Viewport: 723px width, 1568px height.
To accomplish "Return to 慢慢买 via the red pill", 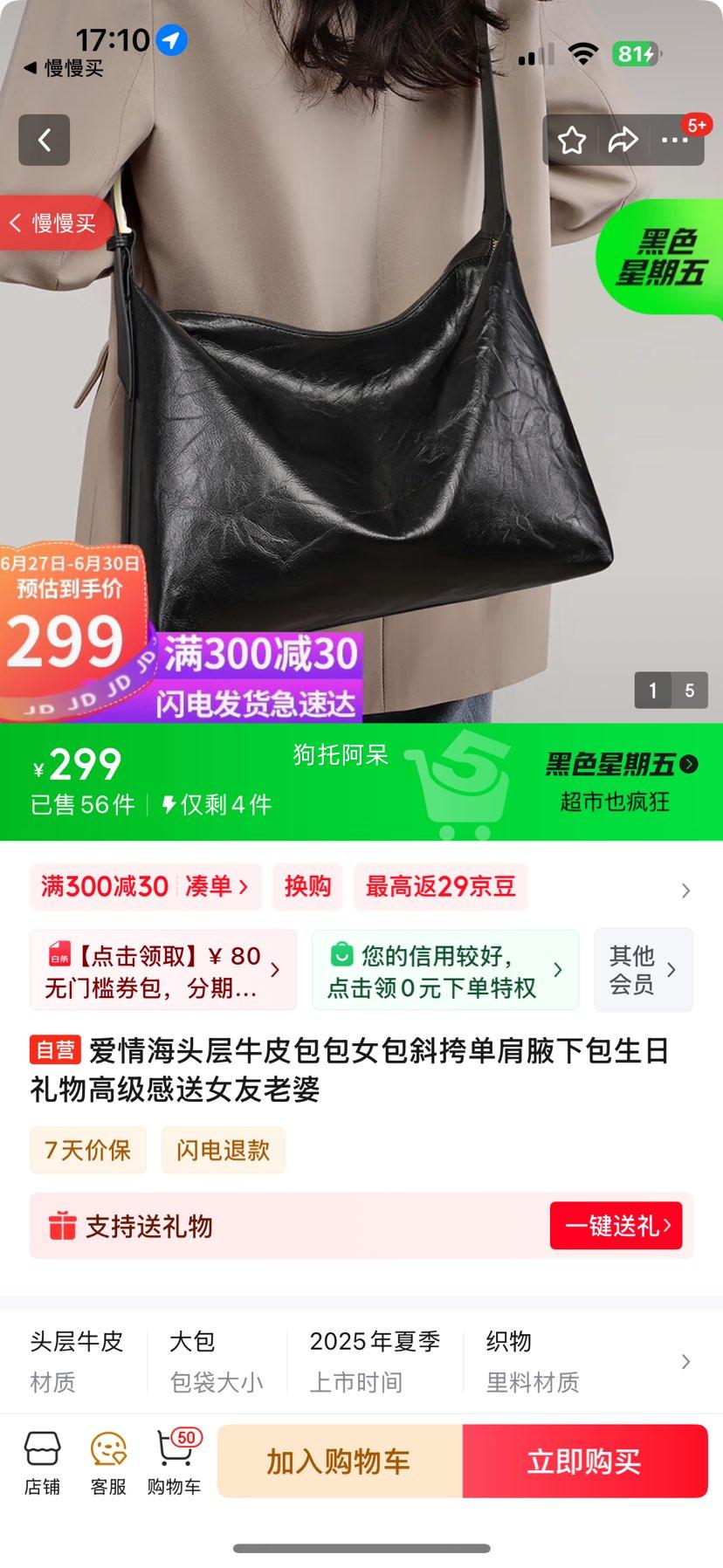I will pyautogui.click(x=56, y=224).
